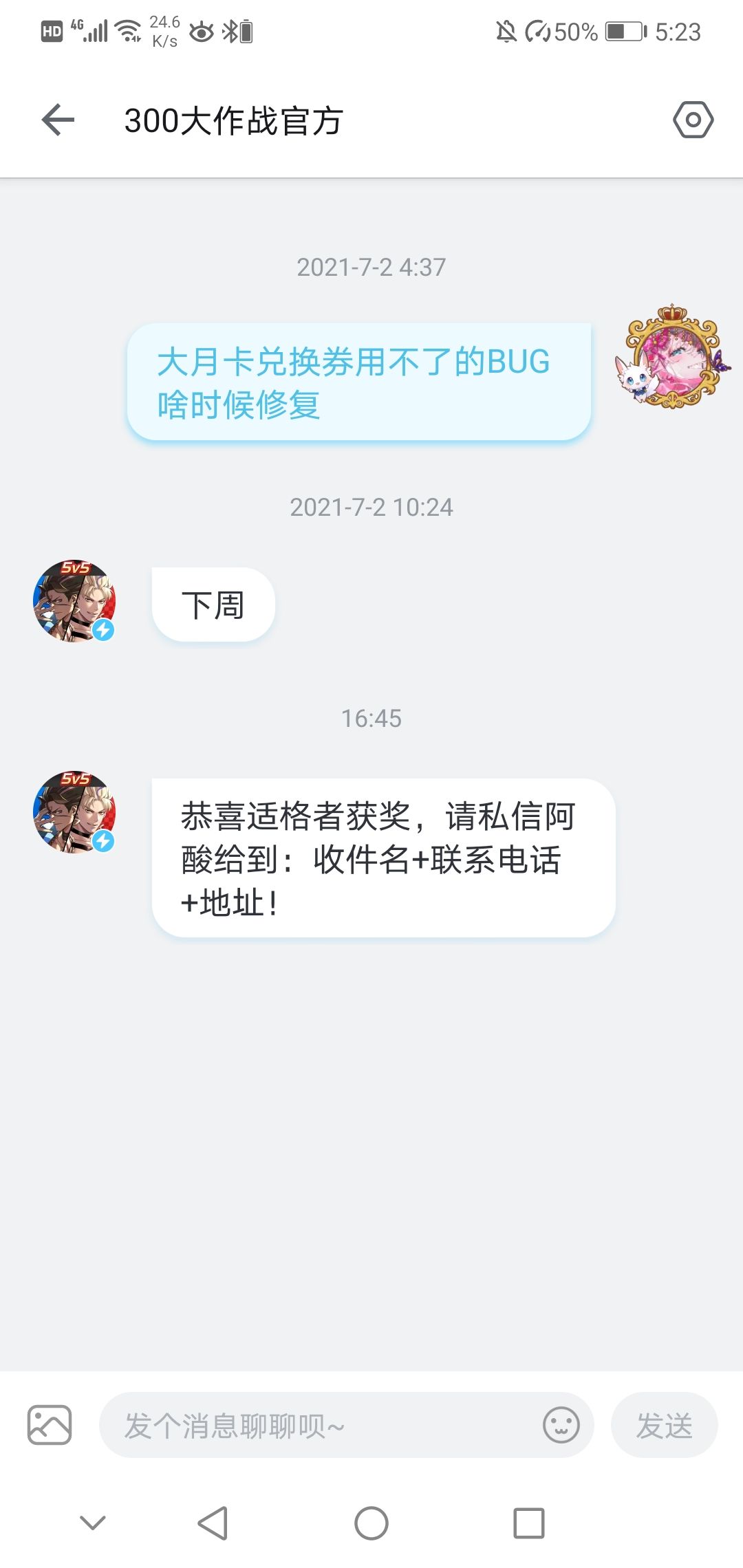Hide keyboard with the down chevron

coord(93,1523)
